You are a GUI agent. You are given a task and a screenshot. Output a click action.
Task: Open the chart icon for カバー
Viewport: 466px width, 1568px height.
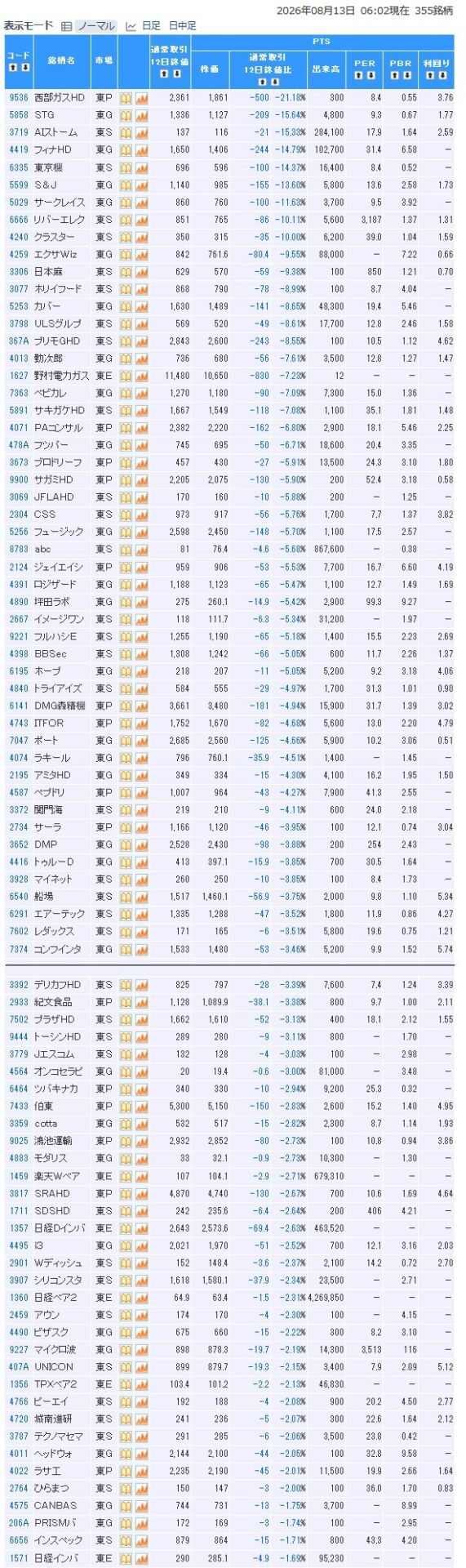point(141,306)
